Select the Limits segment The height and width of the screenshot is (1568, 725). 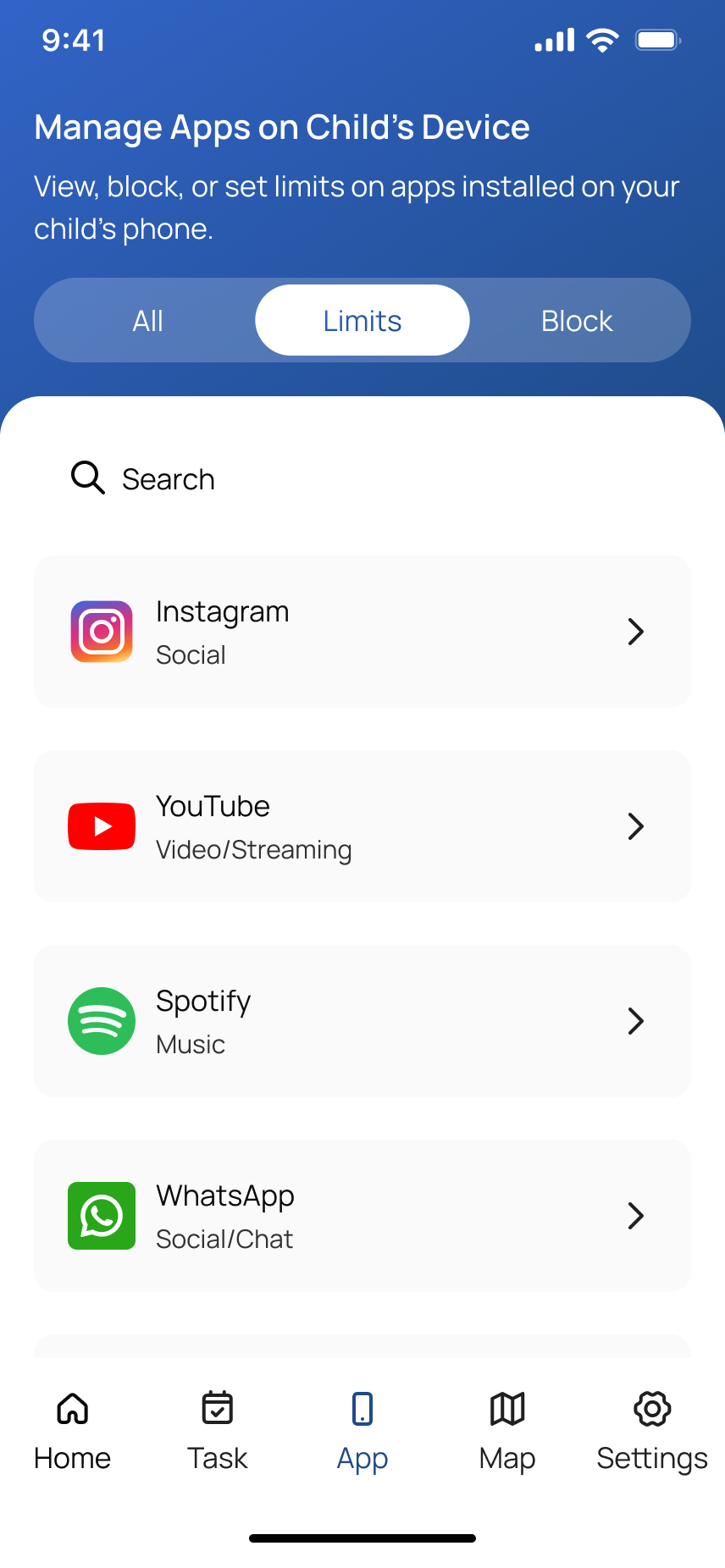coord(362,321)
